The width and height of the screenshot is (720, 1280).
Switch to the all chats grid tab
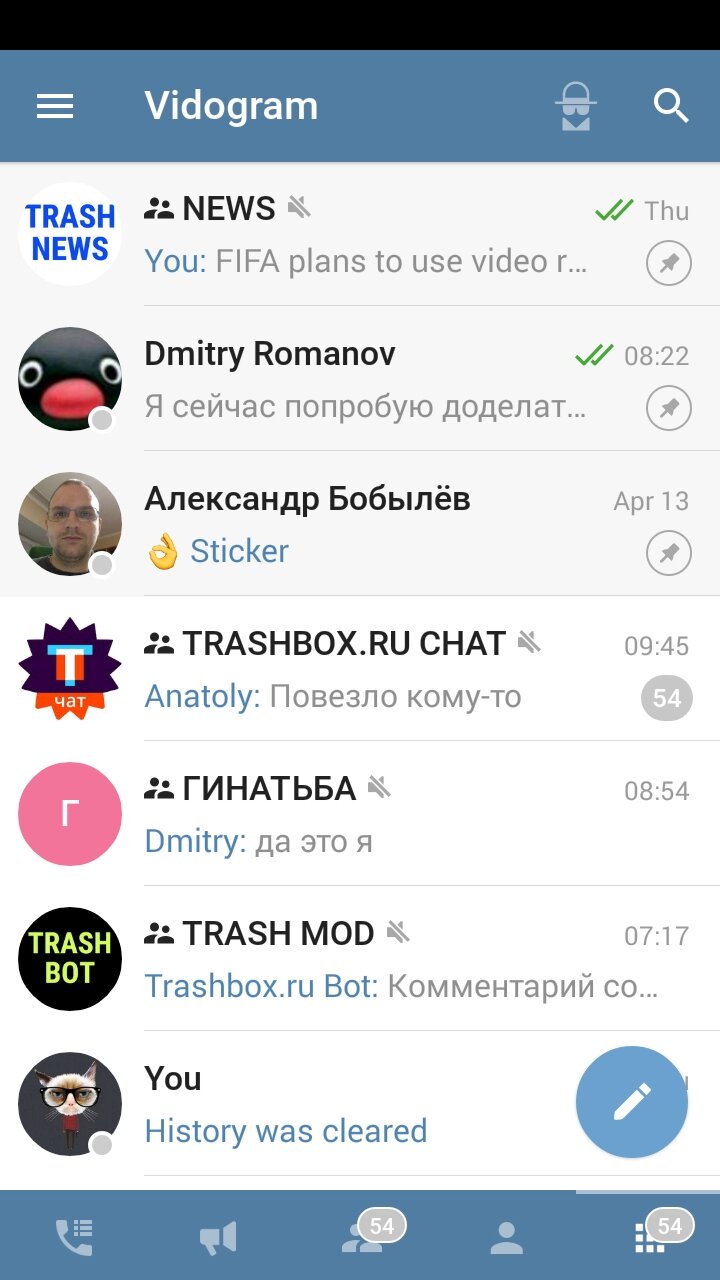pos(651,1238)
